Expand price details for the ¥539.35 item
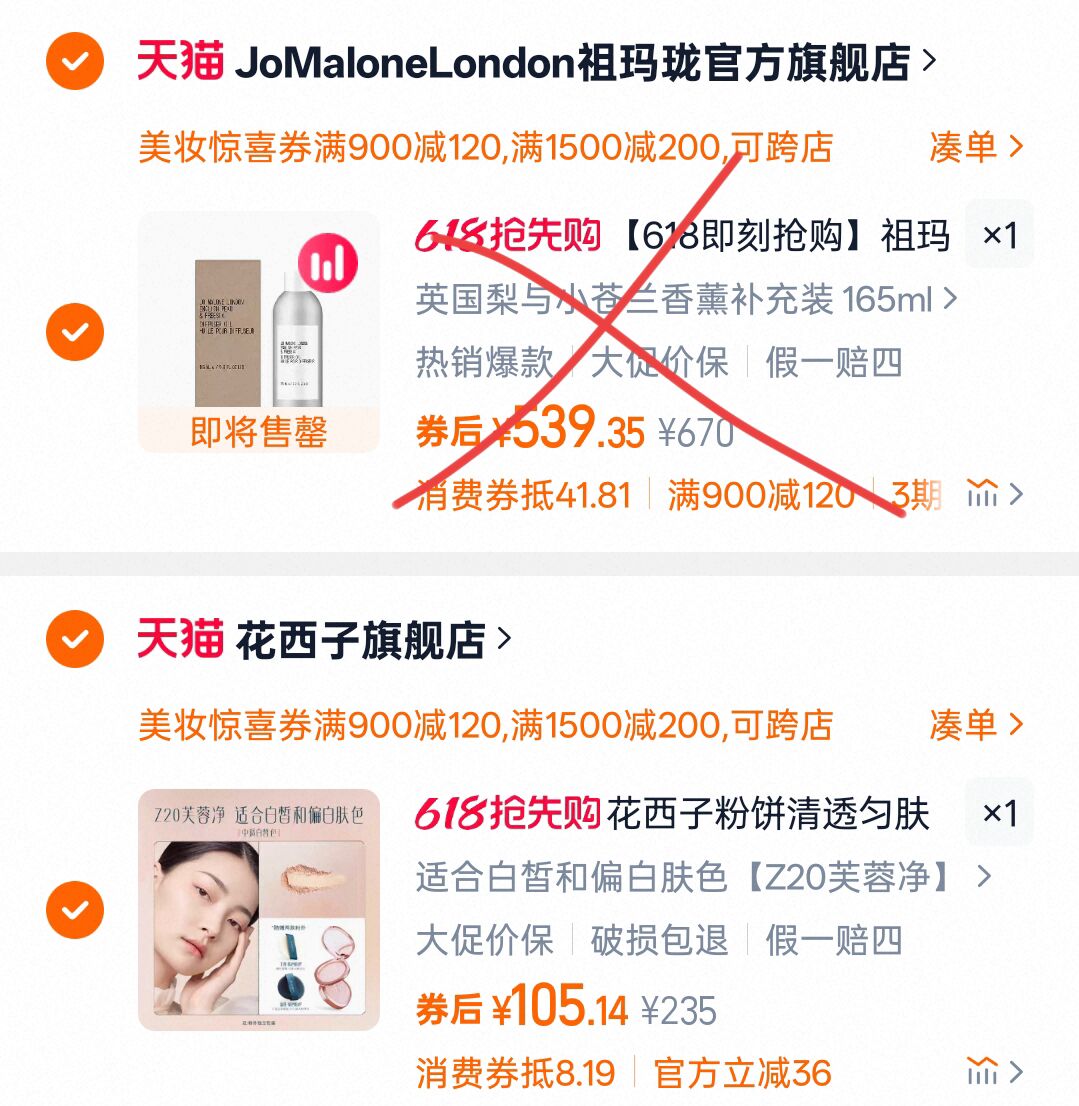 pos(995,493)
